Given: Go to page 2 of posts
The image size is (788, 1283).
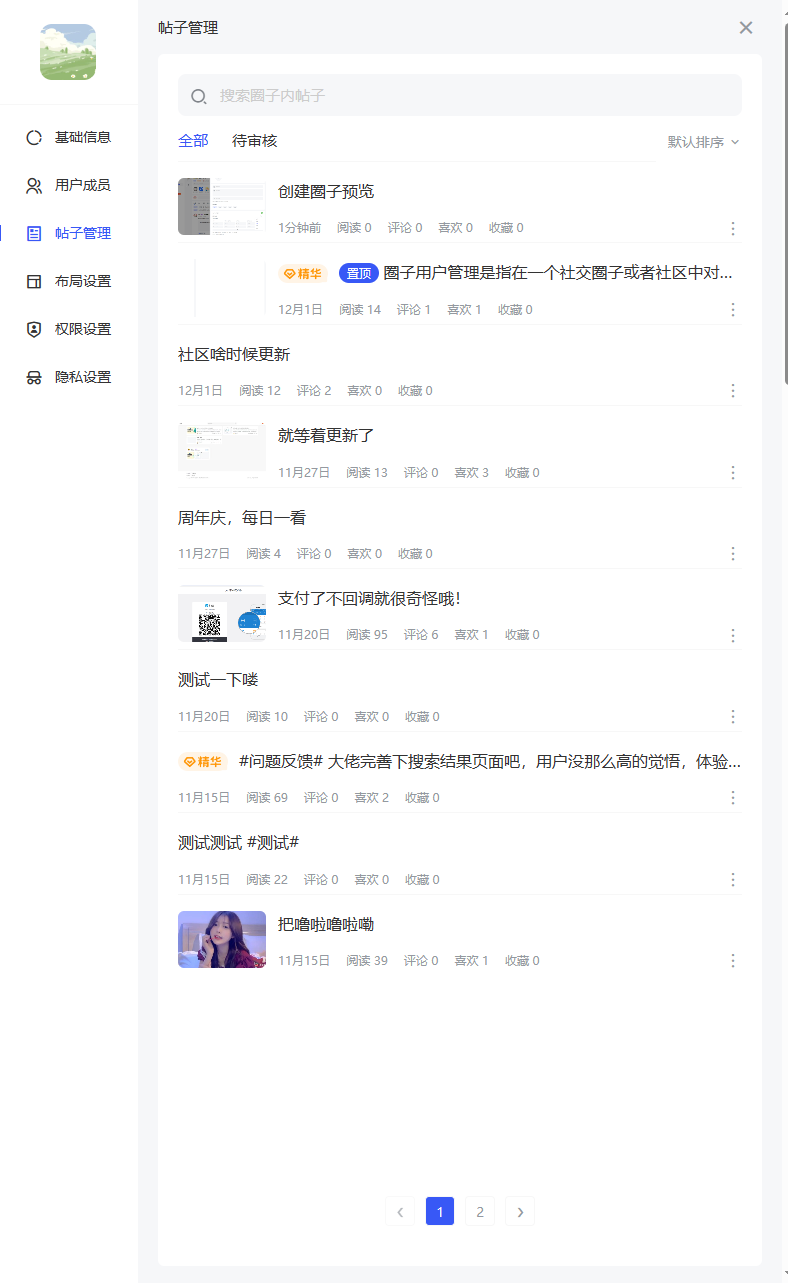Looking at the screenshot, I should click(x=480, y=1212).
